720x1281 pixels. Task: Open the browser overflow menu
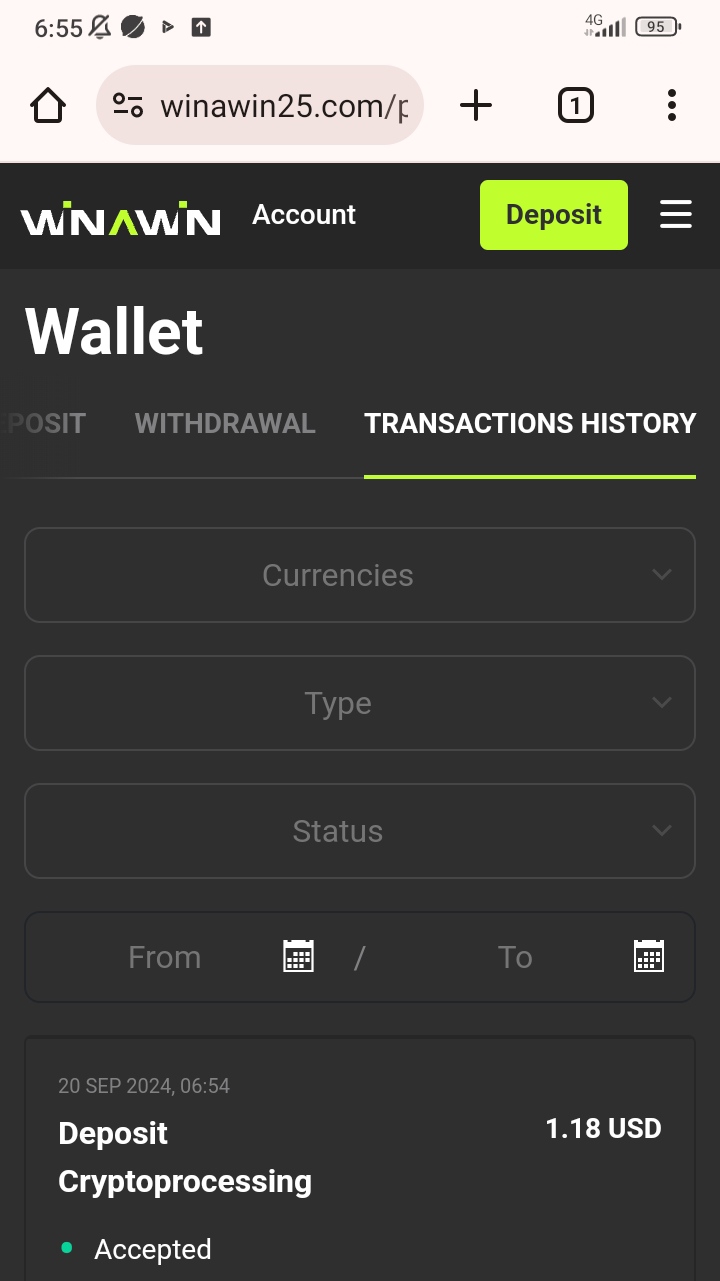(x=671, y=105)
